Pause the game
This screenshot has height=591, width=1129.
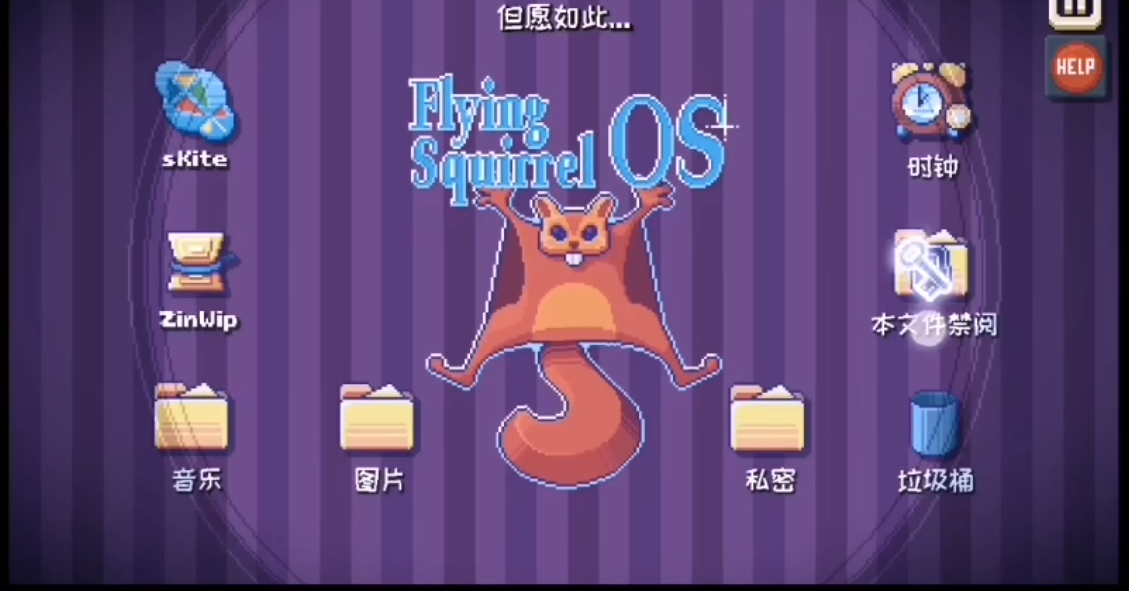[1075, 10]
